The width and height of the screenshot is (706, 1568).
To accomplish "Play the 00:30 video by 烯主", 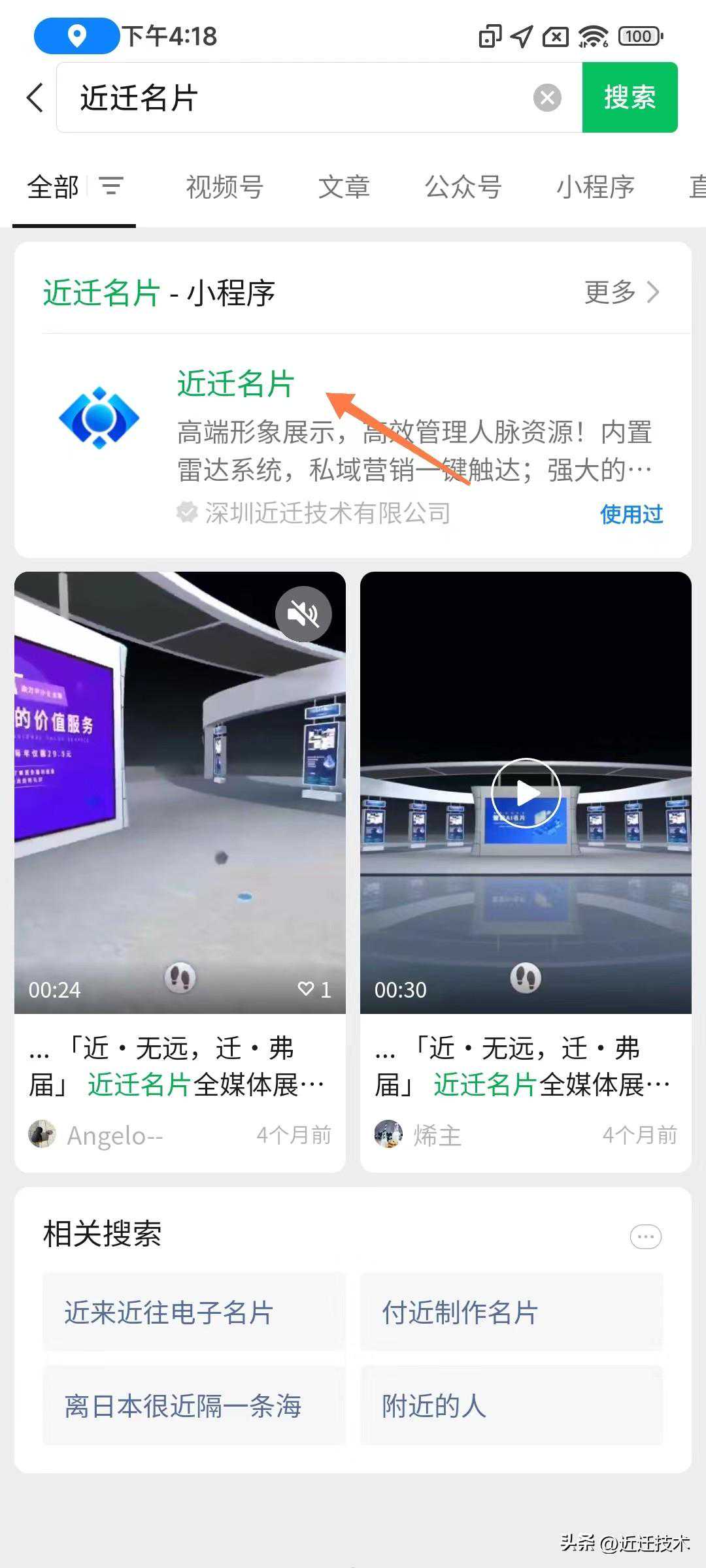I will [x=526, y=793].
